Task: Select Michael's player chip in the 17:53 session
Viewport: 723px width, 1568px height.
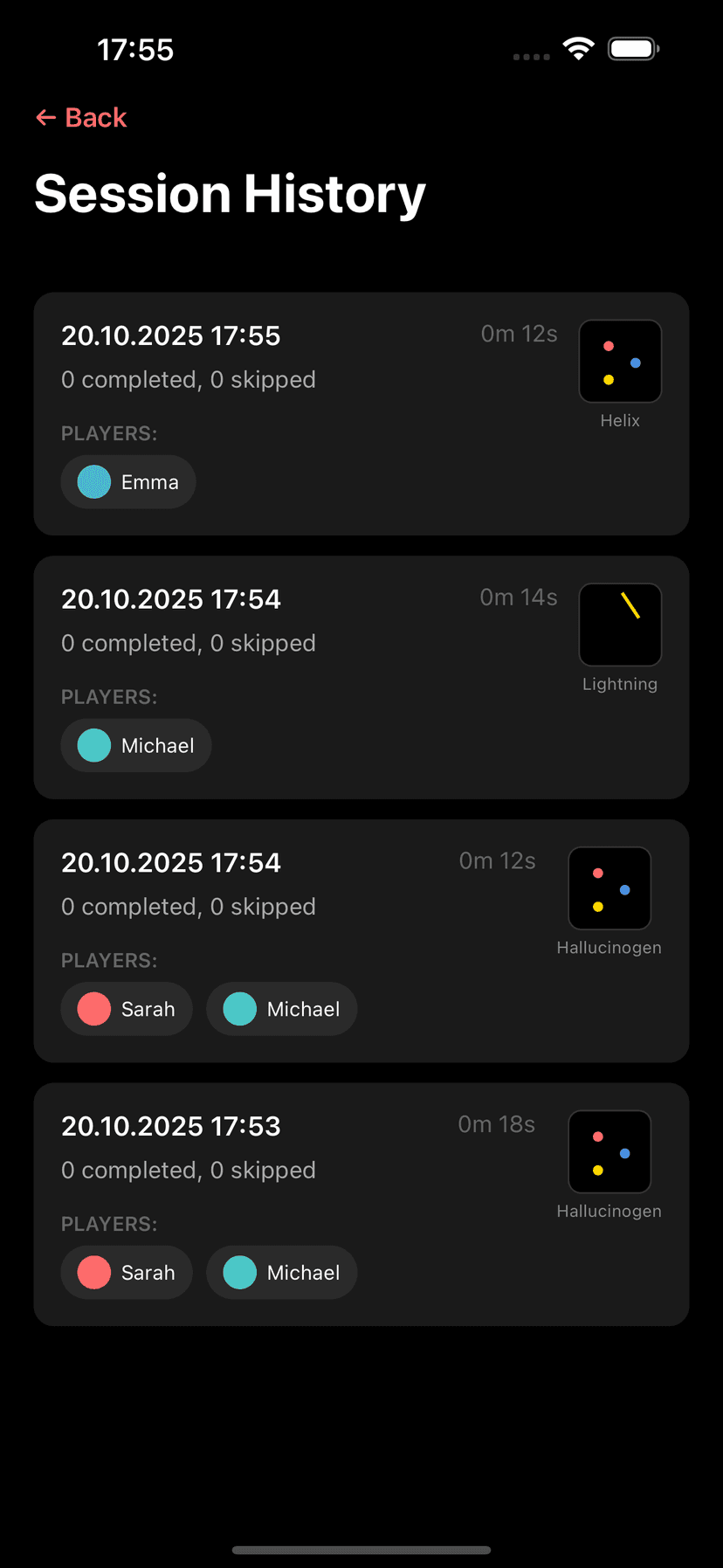Action: (x=281, y=1273)
